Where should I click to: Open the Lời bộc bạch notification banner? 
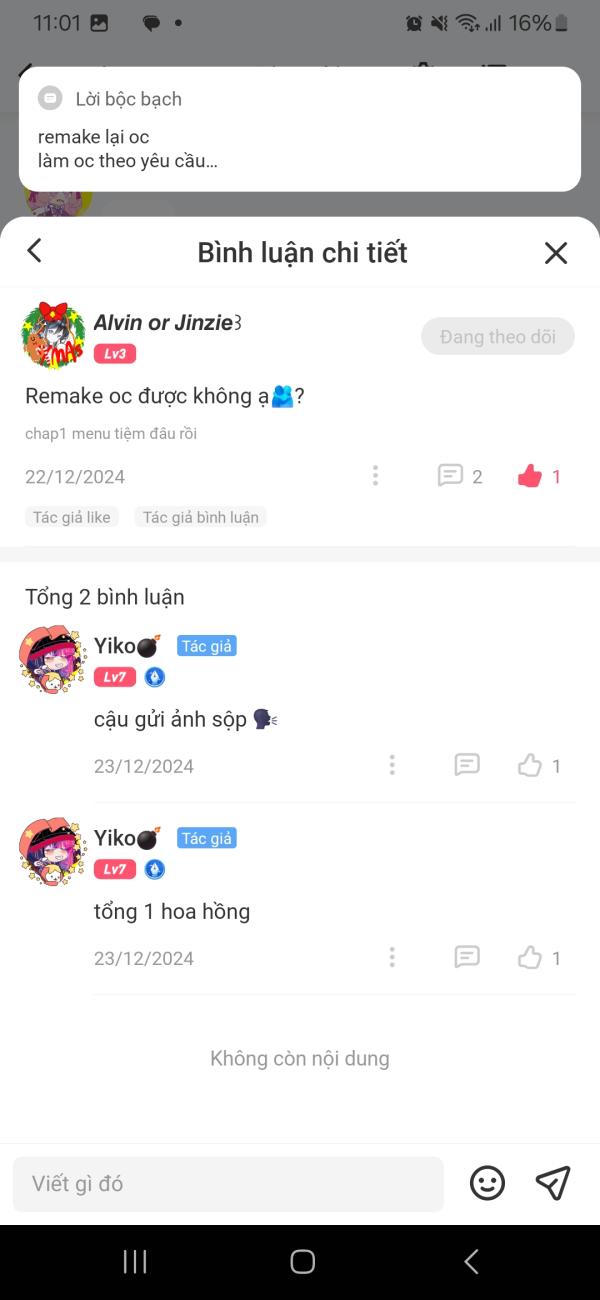coord(300,129)
